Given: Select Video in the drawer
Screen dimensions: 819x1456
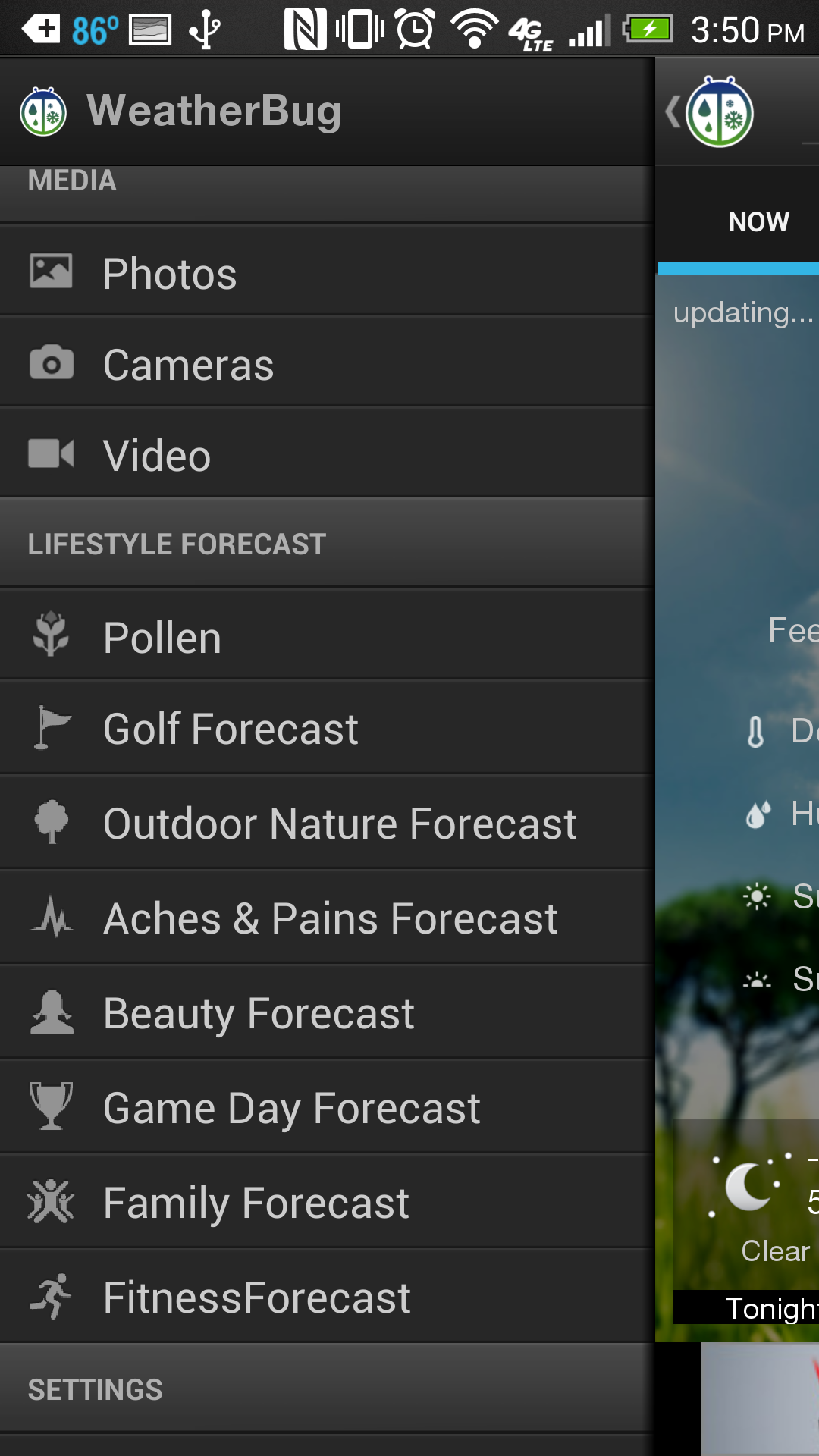Looking at the screenshot, I should pyautogui.click(x=327, y=454).
